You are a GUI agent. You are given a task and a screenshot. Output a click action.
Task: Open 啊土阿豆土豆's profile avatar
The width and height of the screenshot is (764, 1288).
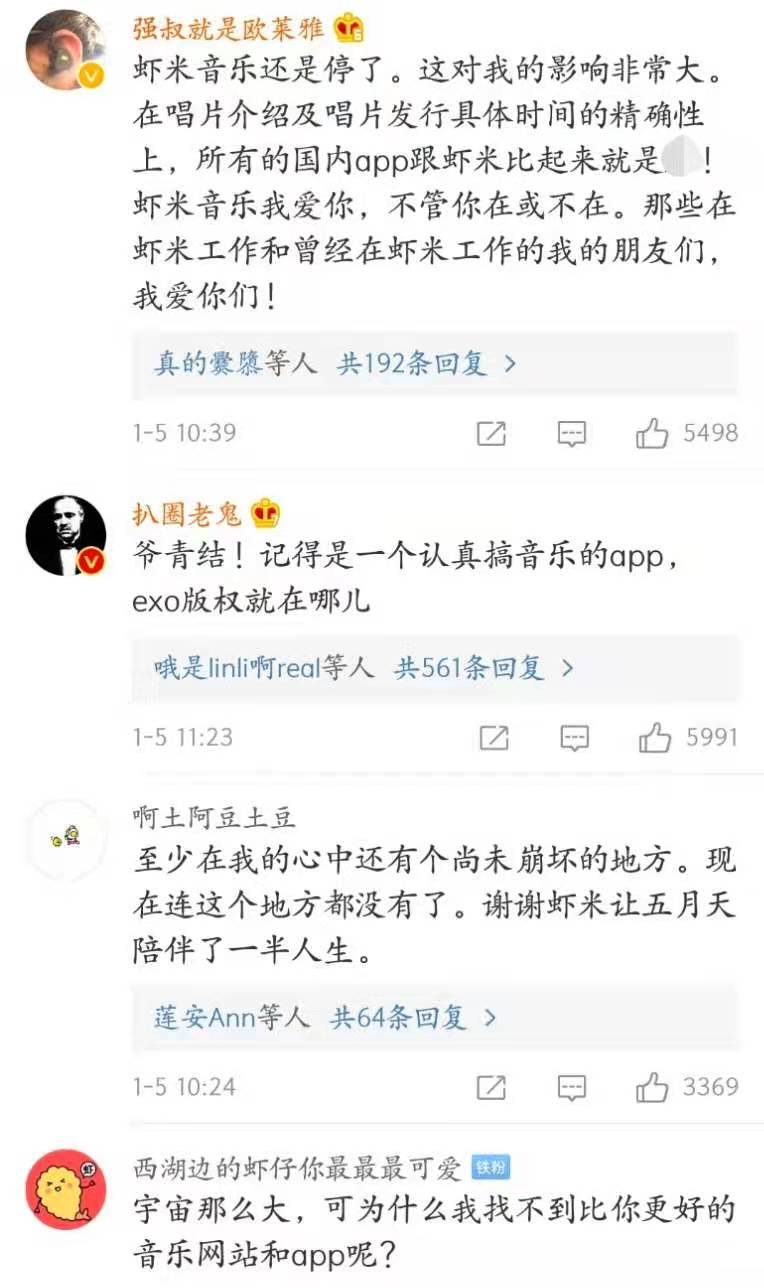click(65, 840)
